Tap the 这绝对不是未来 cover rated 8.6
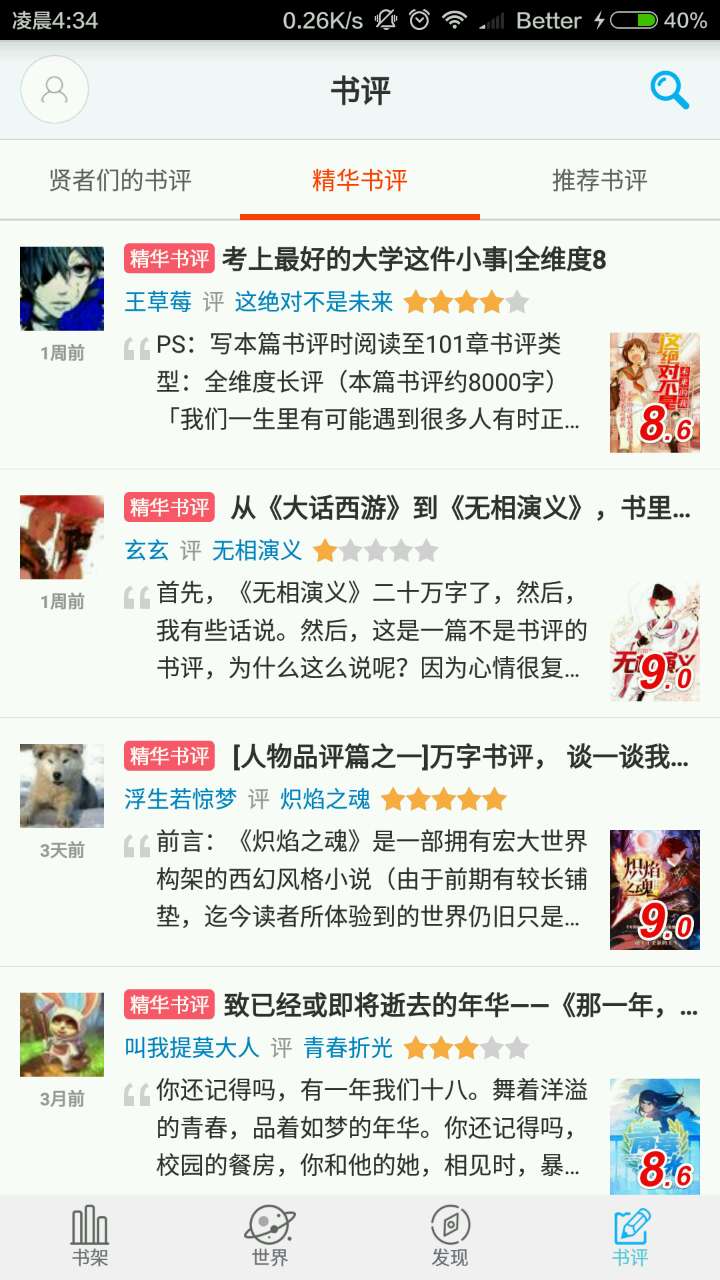The height and width of the screenshot is (1280, 720). [x=654, y=392]
